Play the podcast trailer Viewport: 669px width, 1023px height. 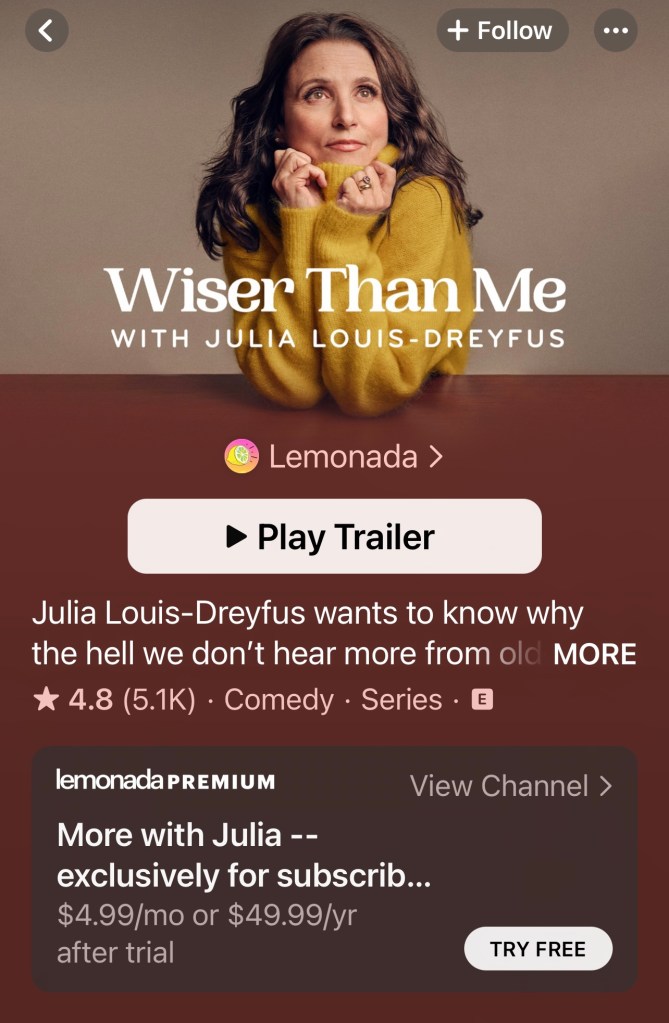334,537
